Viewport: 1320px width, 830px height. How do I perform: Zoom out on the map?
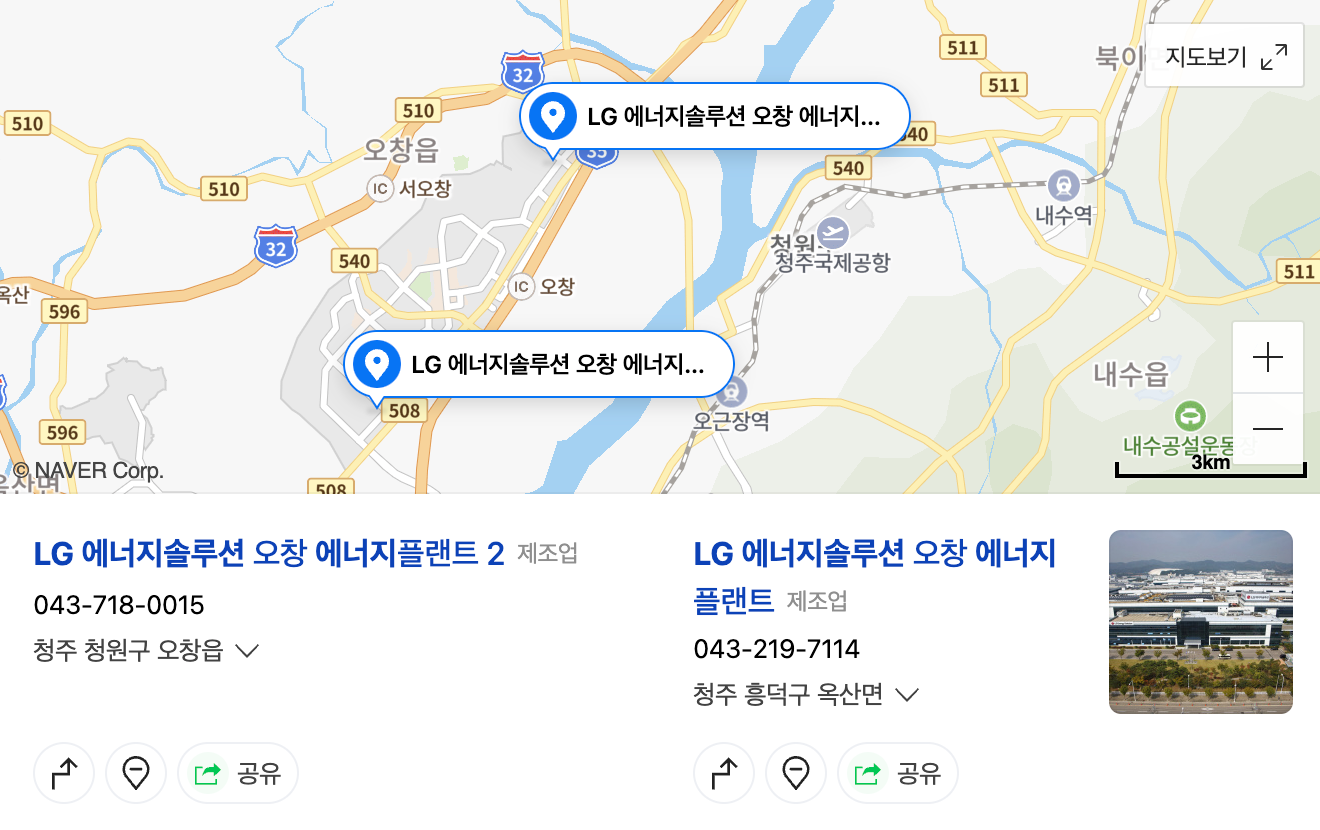pos(1267,429)
